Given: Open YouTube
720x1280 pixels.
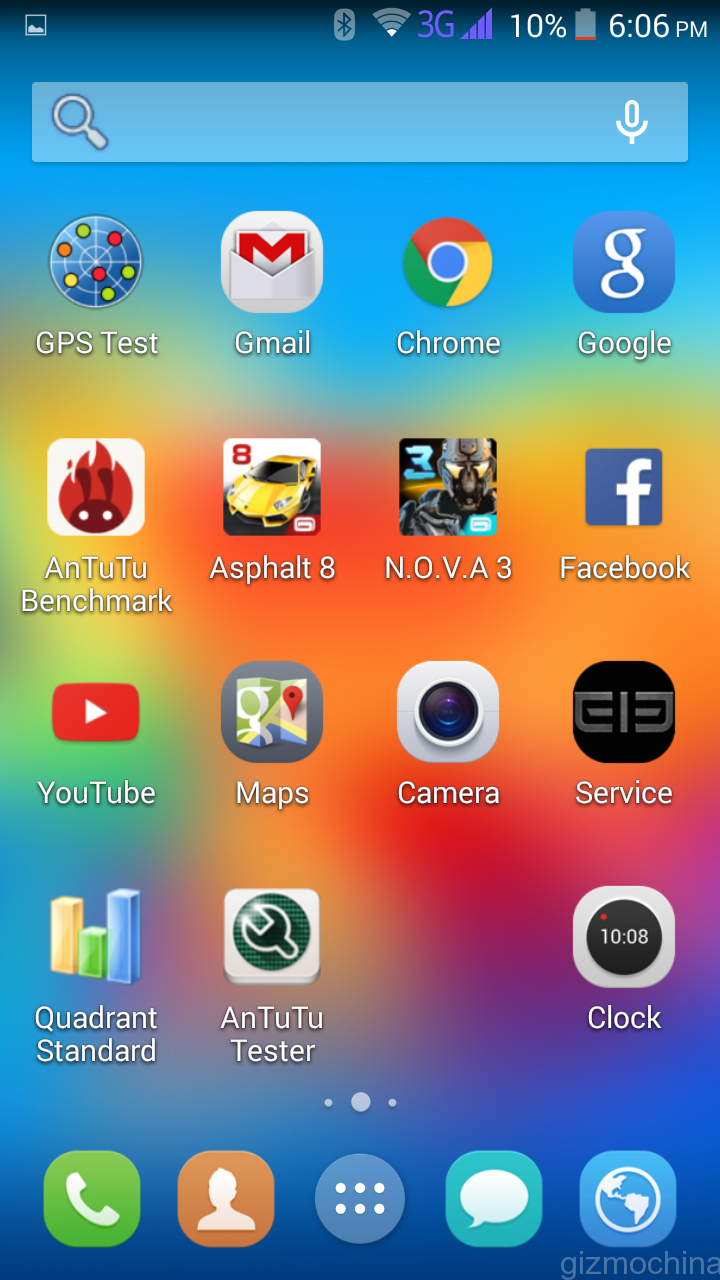Looking at the screenshot, I should (96, 712).
